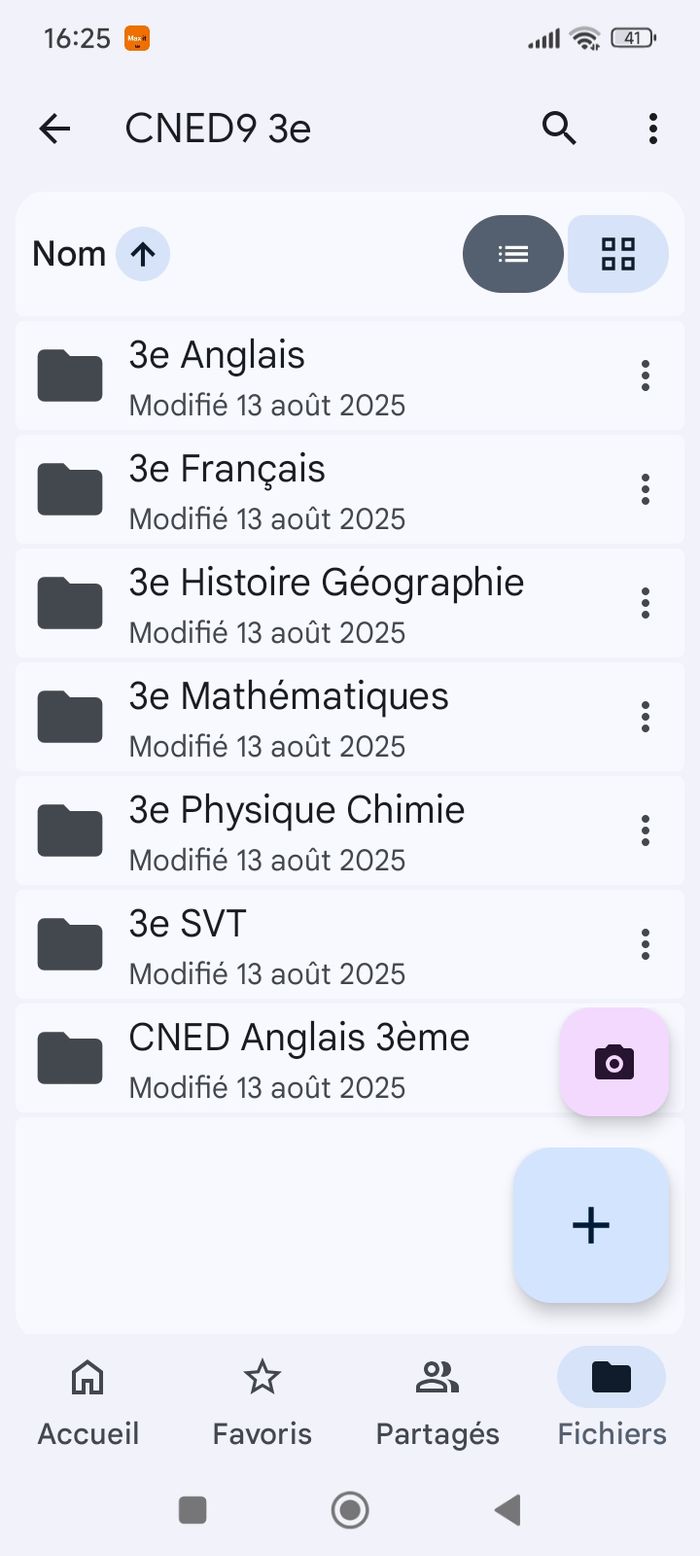The image size is (700, 1556).
Task: Switch to the Accueil tab
Action: click(88, 1403)
